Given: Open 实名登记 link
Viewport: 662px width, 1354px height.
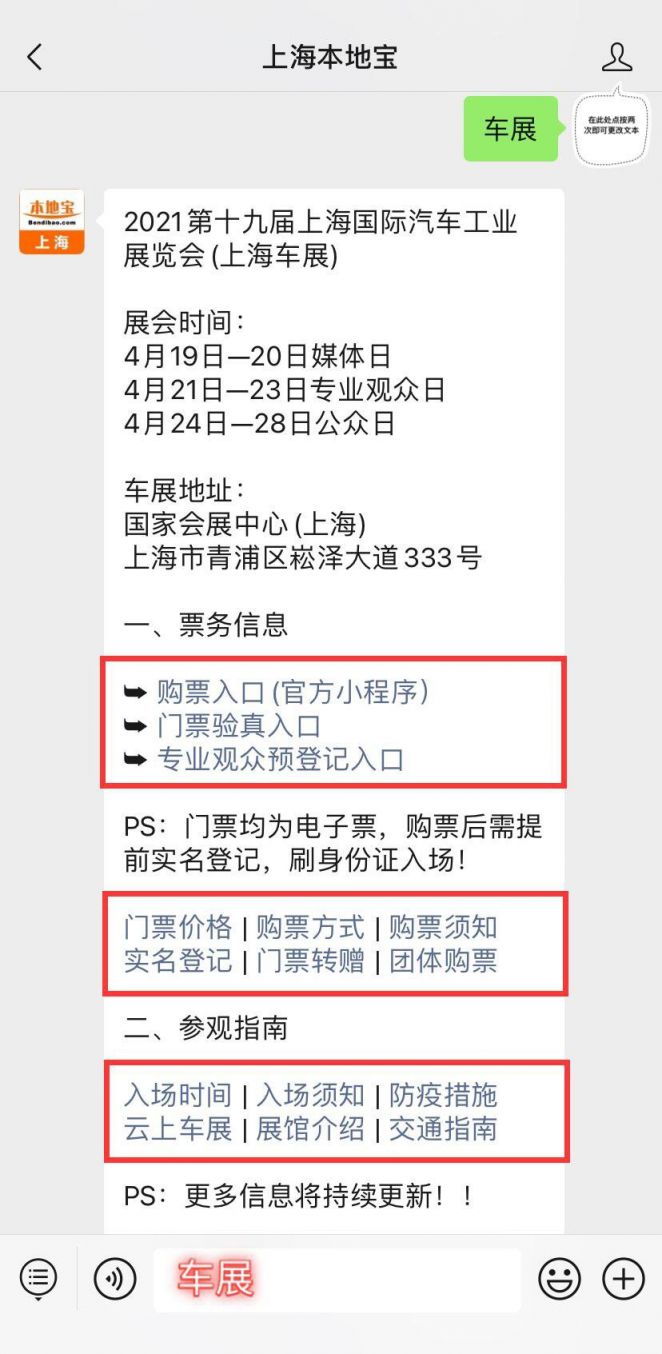Looking at the screenshot, I should tap(178, 961).
